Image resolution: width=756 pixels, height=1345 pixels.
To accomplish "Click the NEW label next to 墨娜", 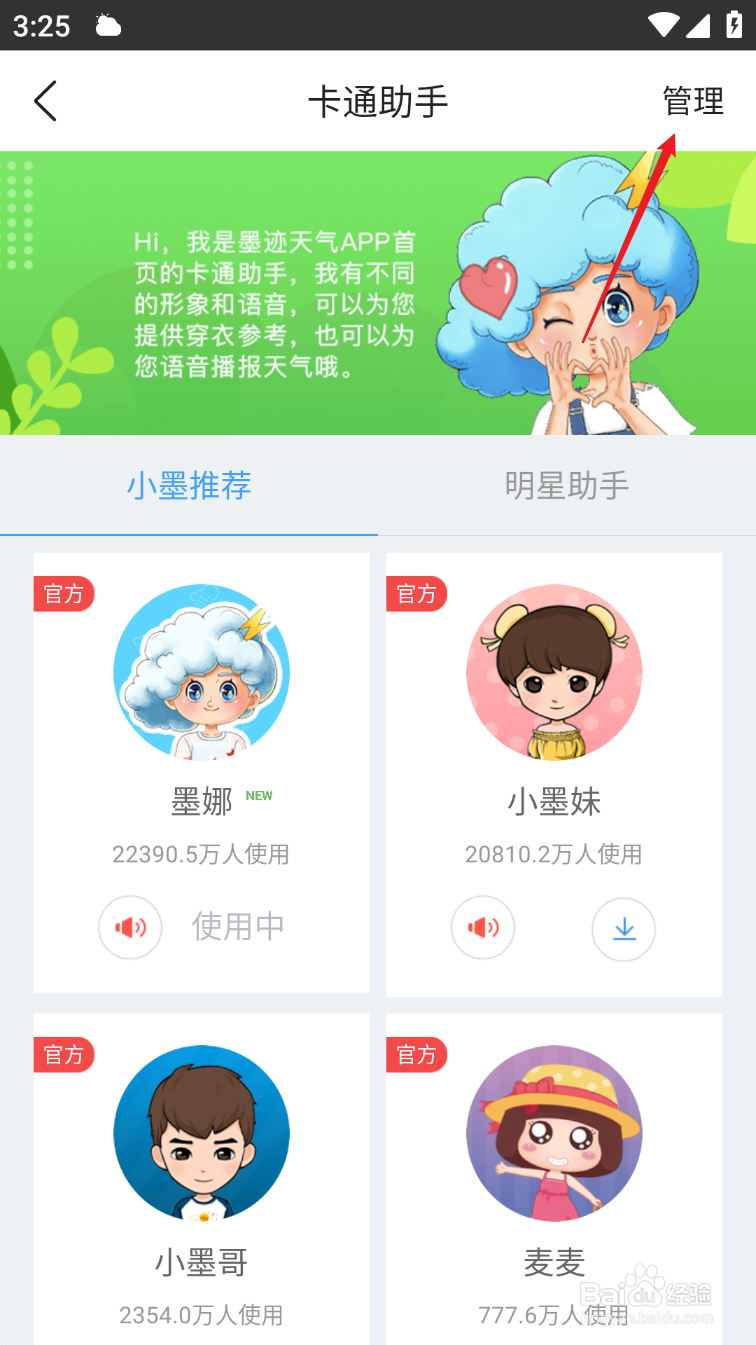I will pyautogui.click(x=259, y=795).
